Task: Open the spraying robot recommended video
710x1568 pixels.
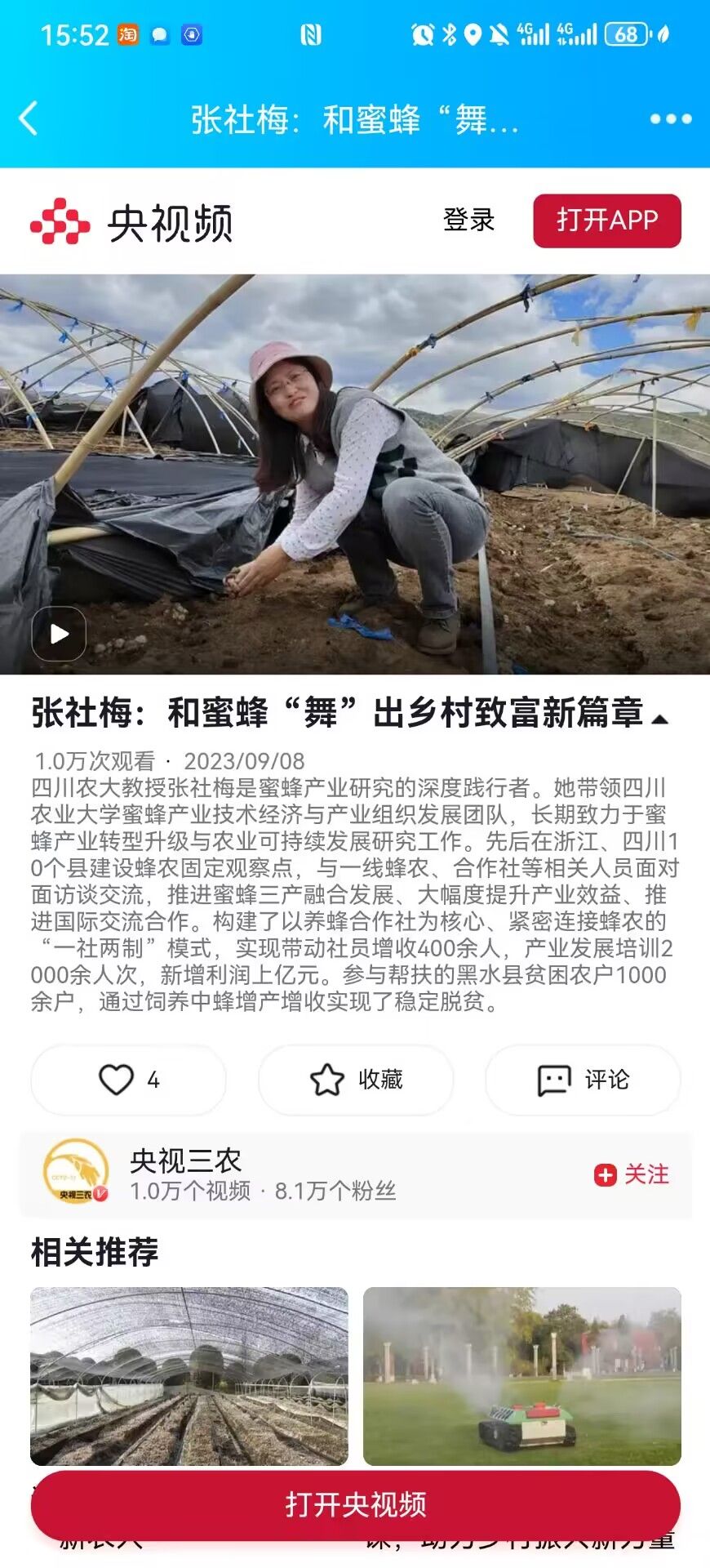Action: click(521, 1376)
